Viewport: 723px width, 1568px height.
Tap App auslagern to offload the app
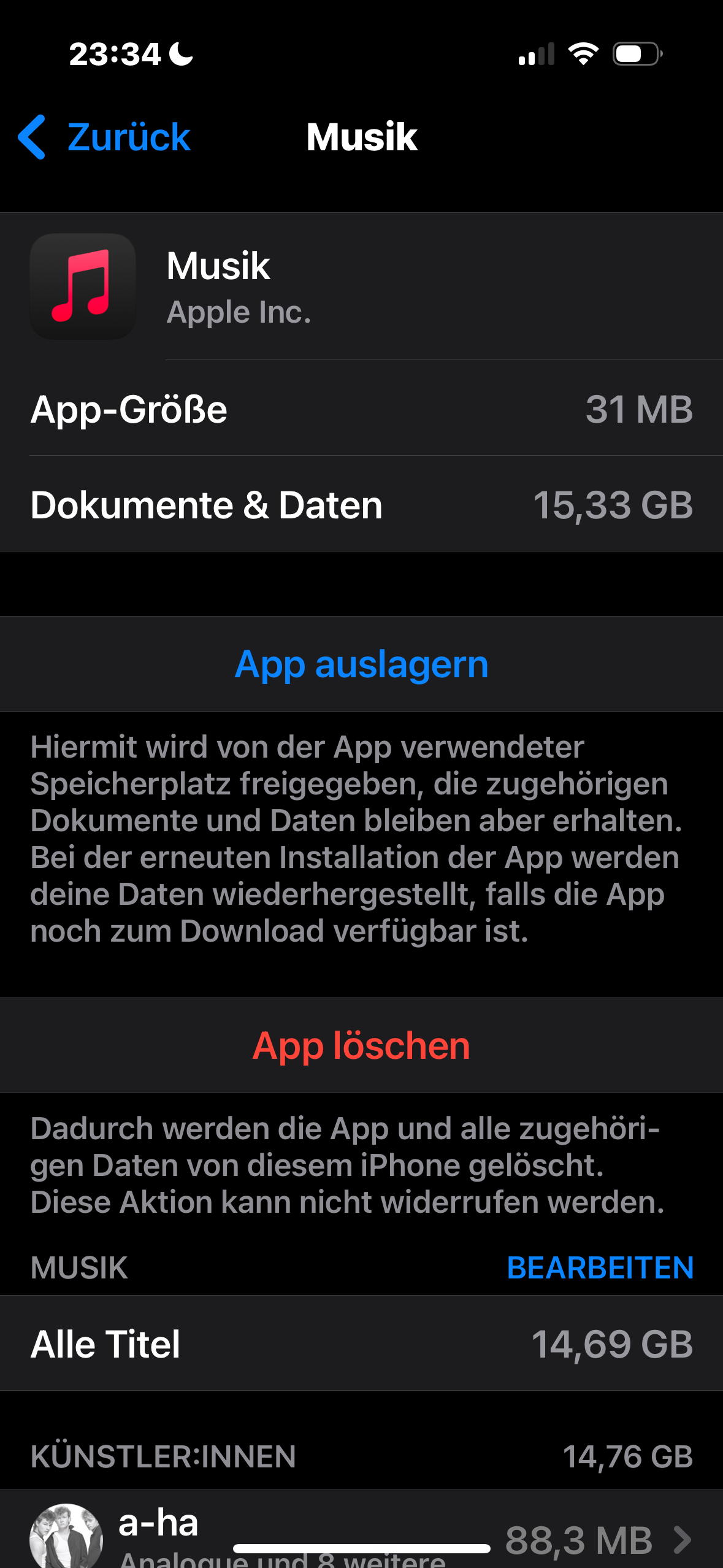coord(361,664)
